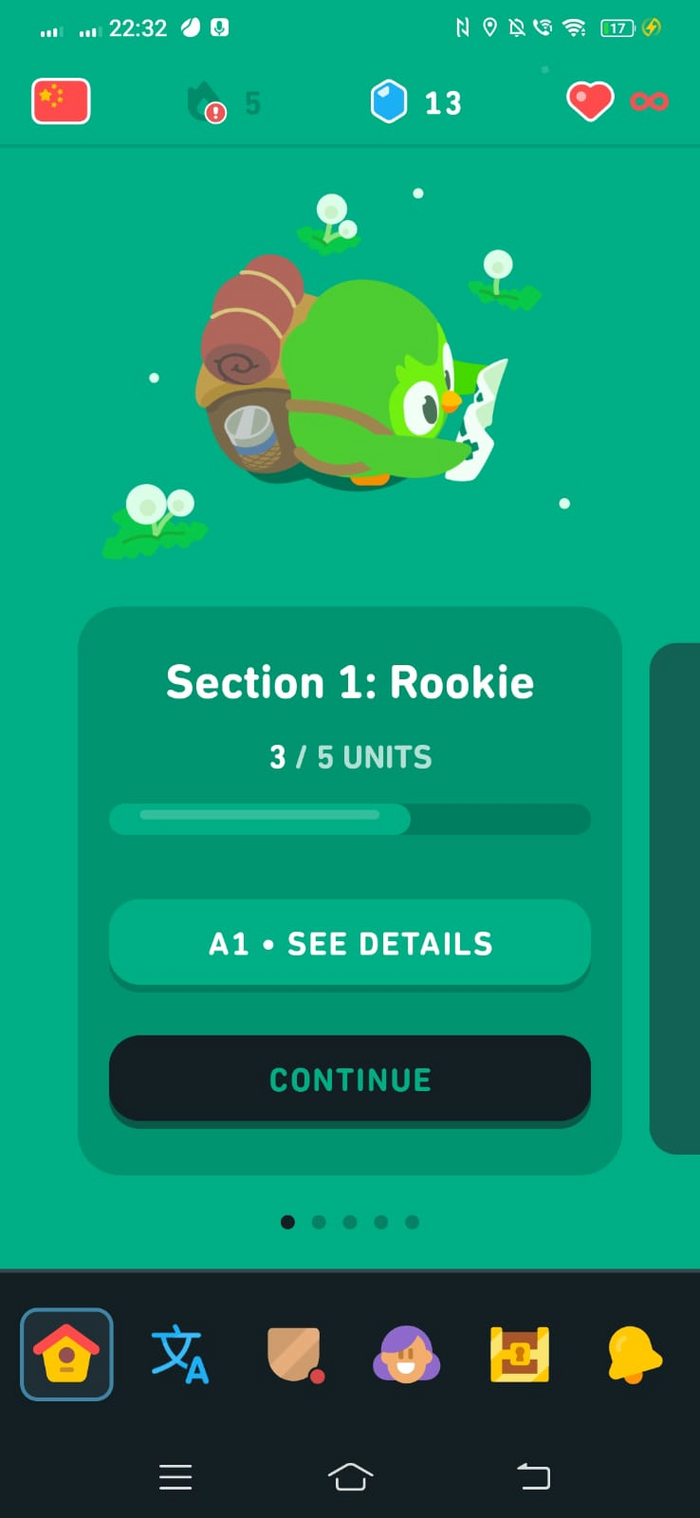This screenshot has width=700, height=1518.
Task: Open the unlimited hearts indicator
Action: click(x=617, y=102)
